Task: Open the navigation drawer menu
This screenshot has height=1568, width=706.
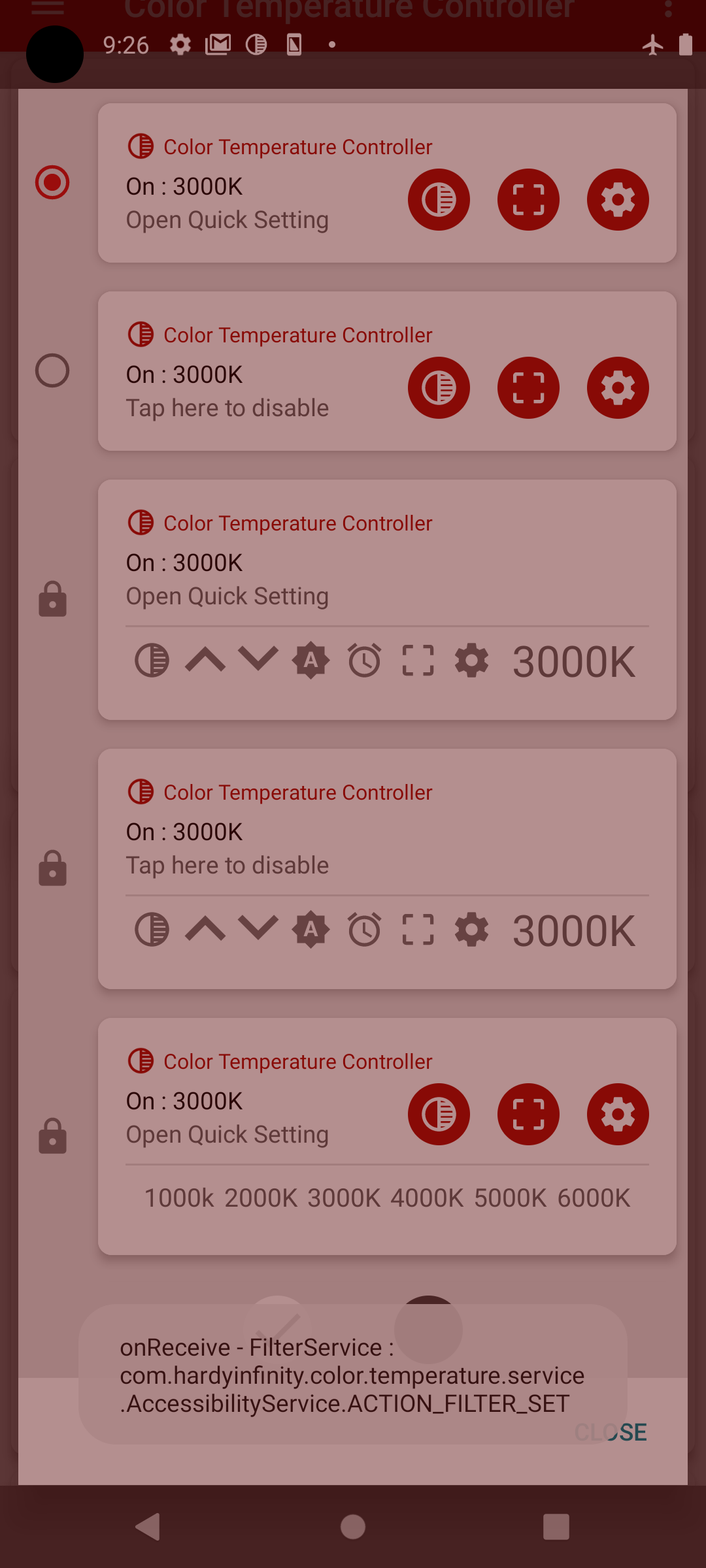Action: click(47, 8)
